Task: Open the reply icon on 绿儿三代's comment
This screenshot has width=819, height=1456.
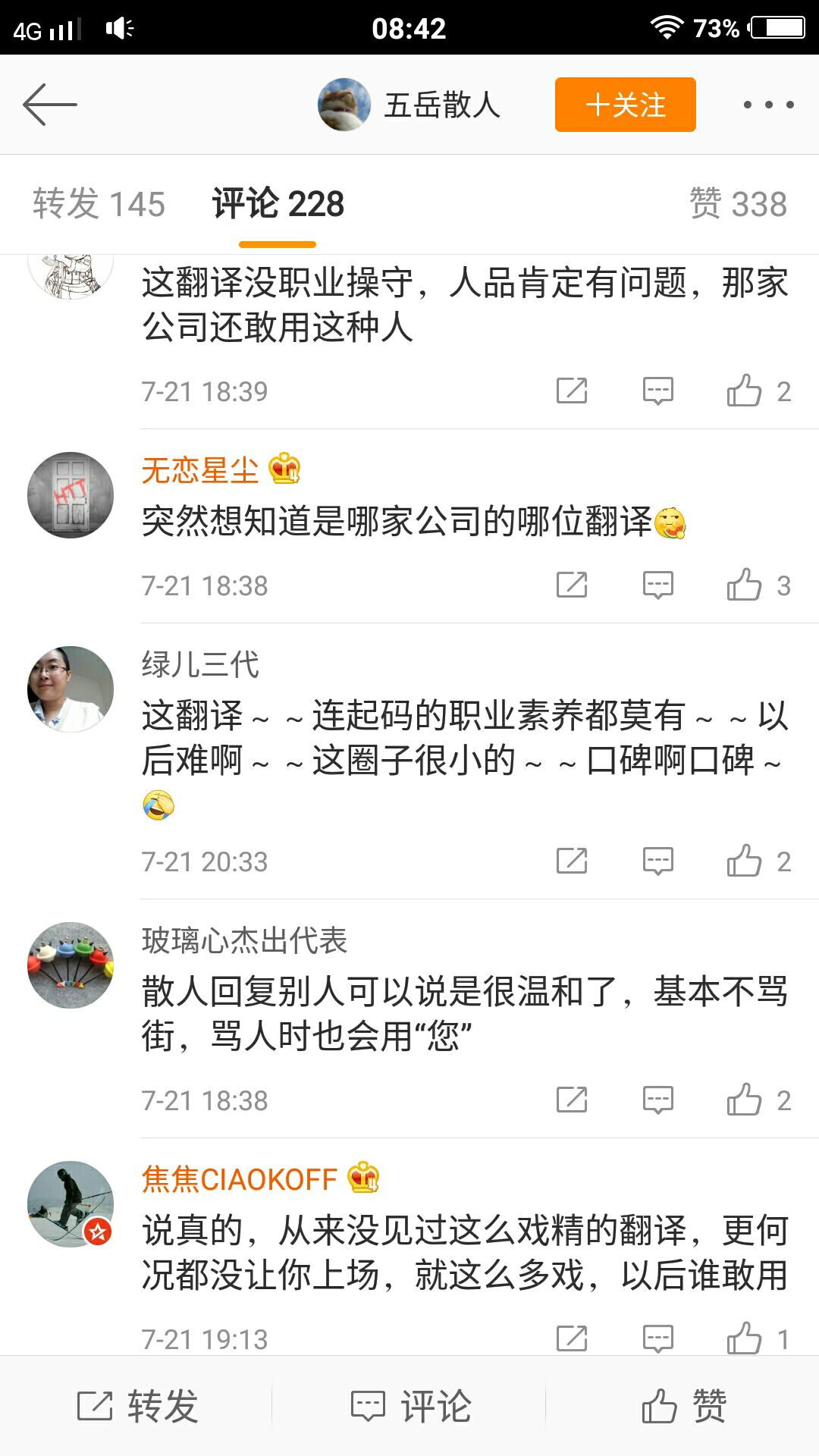Action: (659, 861)
